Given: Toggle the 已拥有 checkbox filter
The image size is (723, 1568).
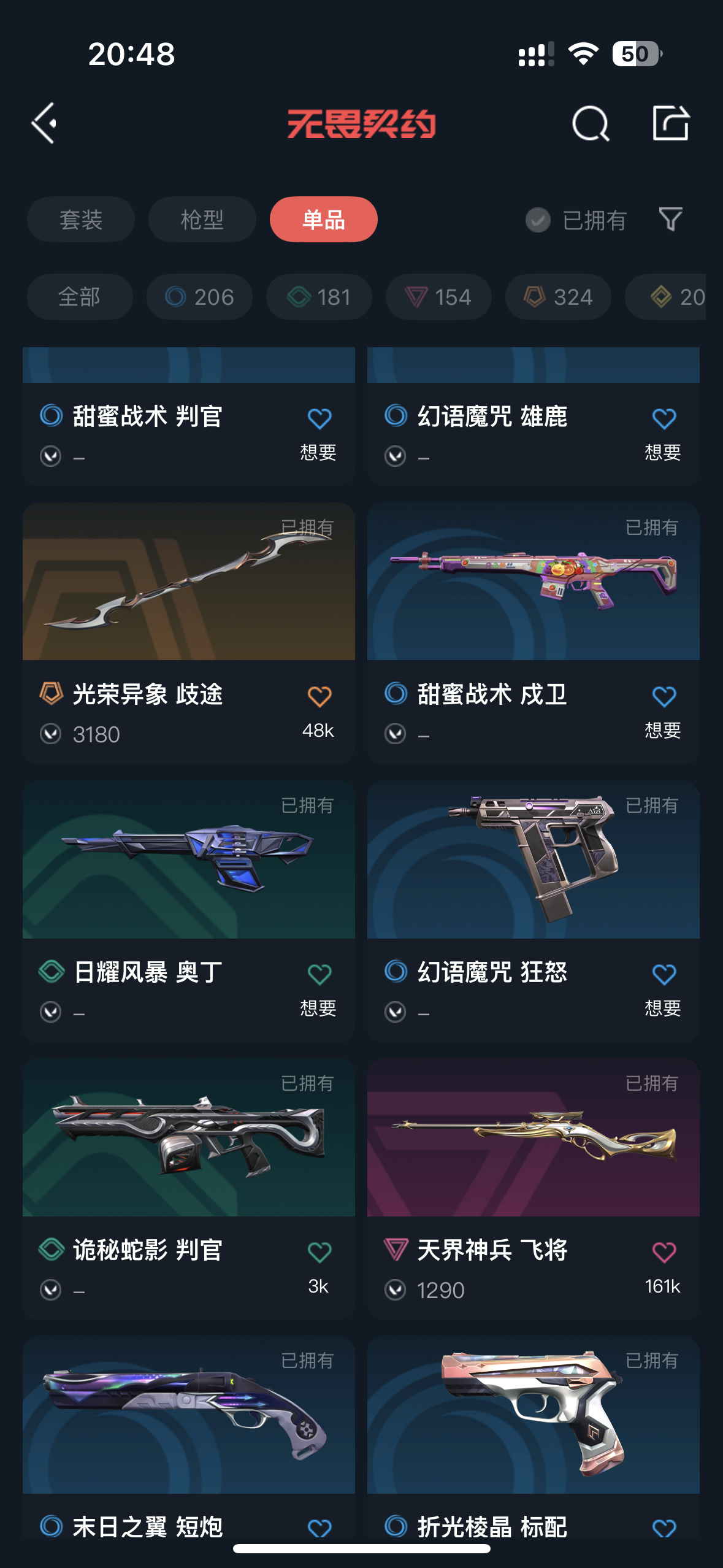Looking at the screenshot, I should click(538, 220).
